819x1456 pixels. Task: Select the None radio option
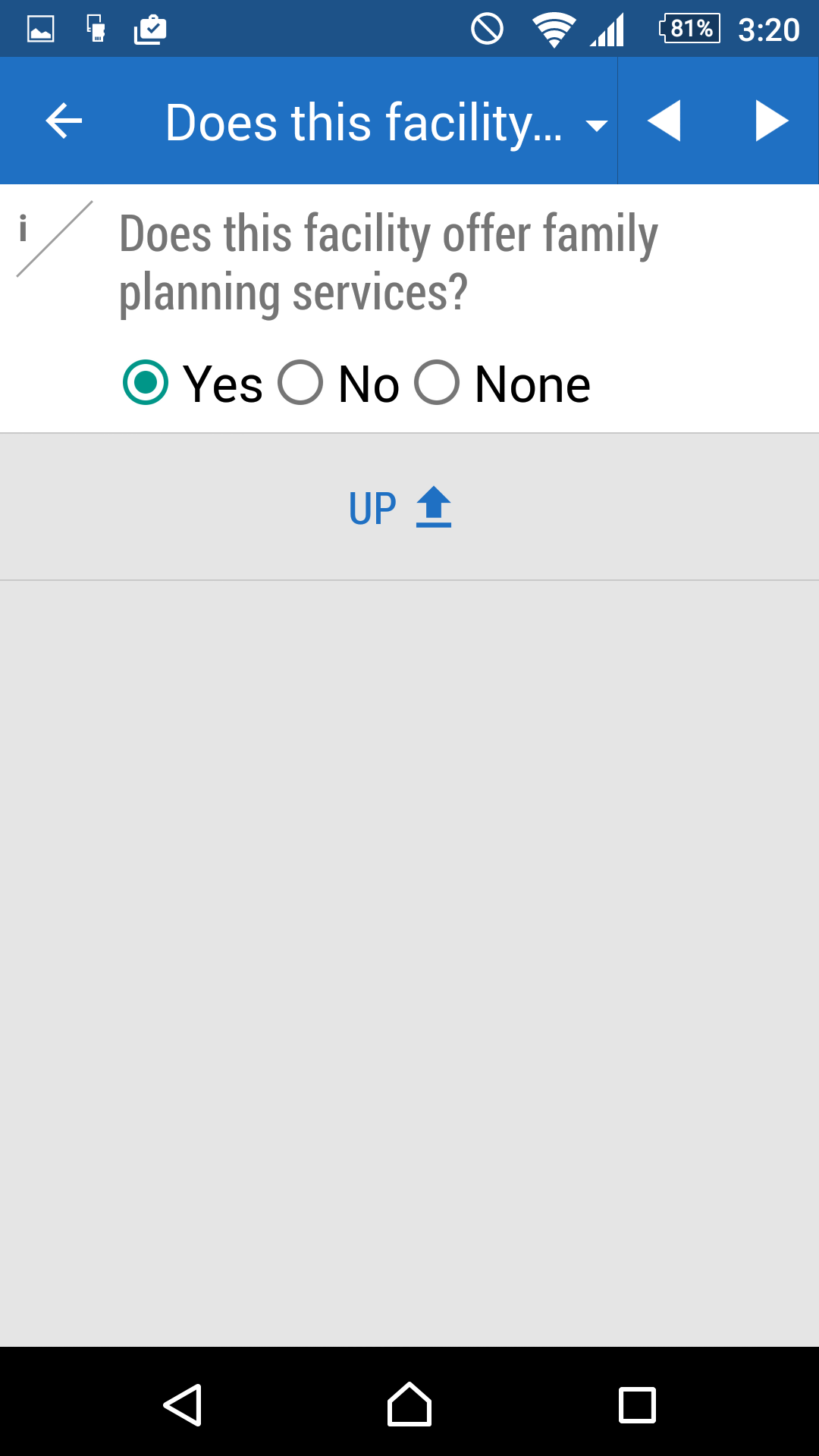click(x=438, y=383)
